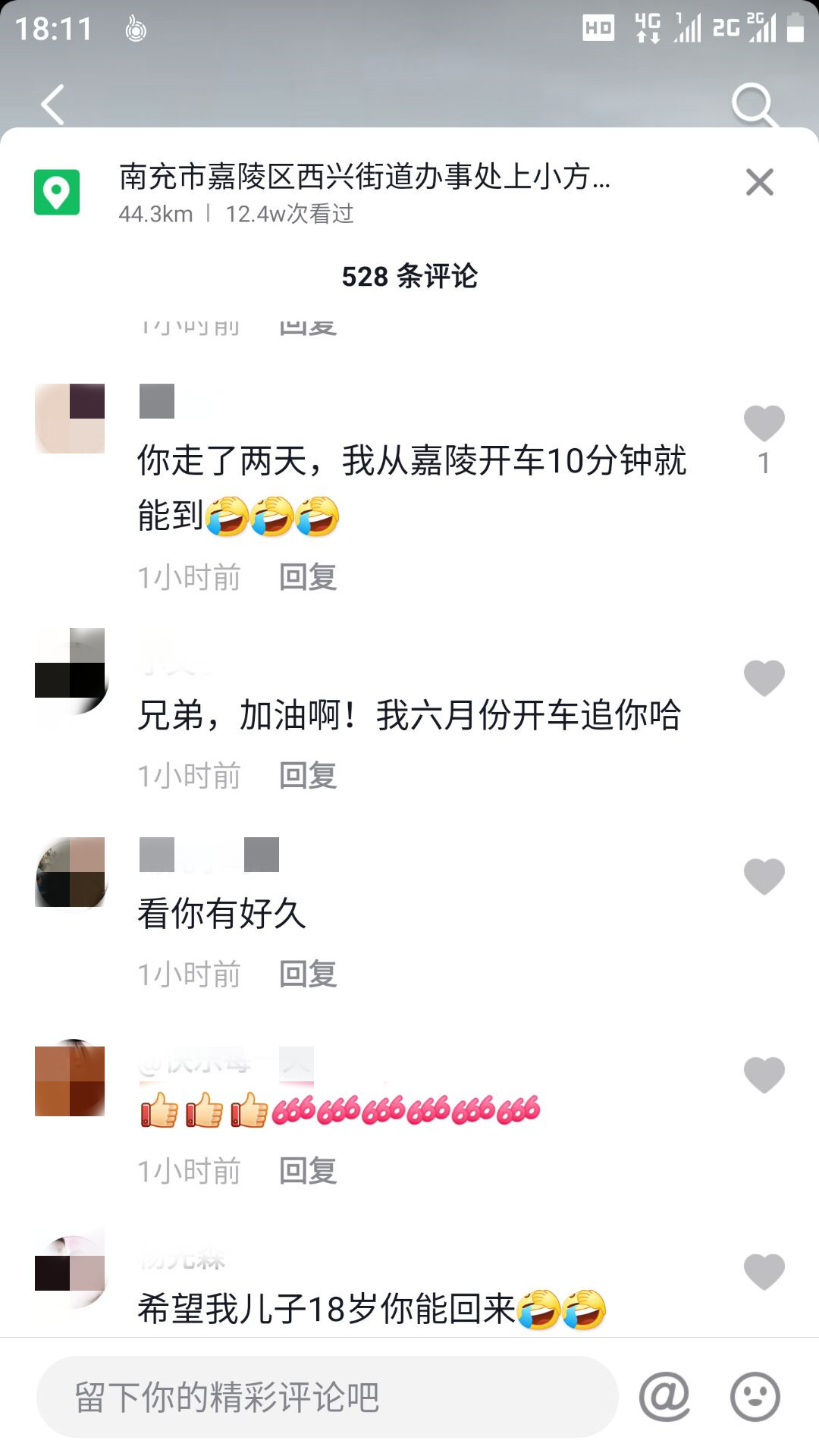This screenshot has width=819, height=1456.
Task: Reply to the 666666 thumbs-up comment
Action: pyautogui.click(x=308, y=1172)
